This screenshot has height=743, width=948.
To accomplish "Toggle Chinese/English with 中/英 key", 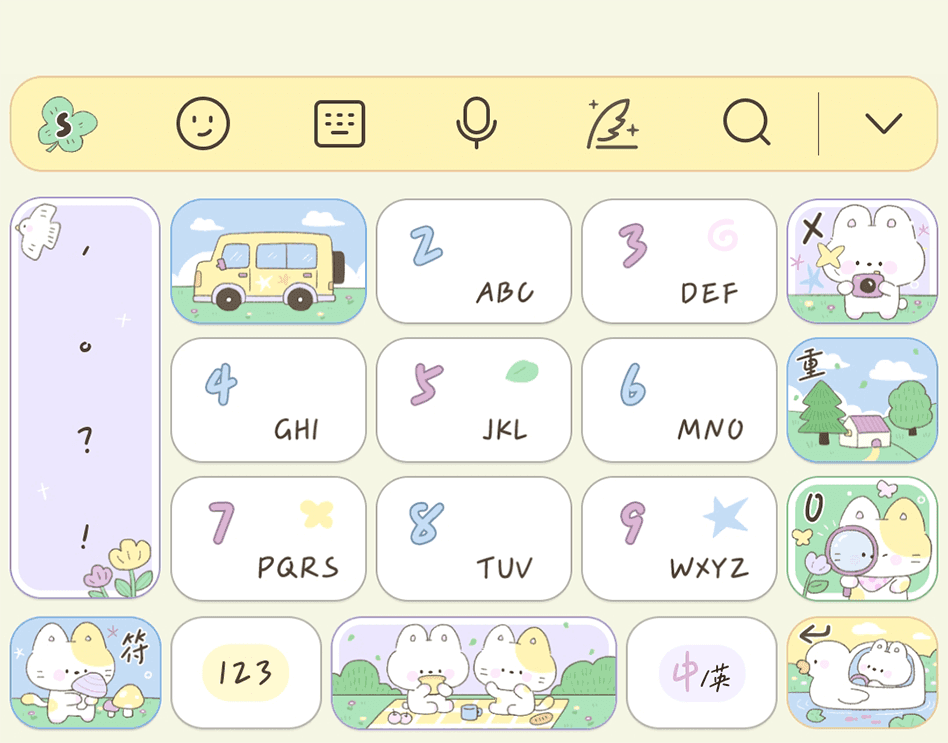I will click(x=701, y=673).
